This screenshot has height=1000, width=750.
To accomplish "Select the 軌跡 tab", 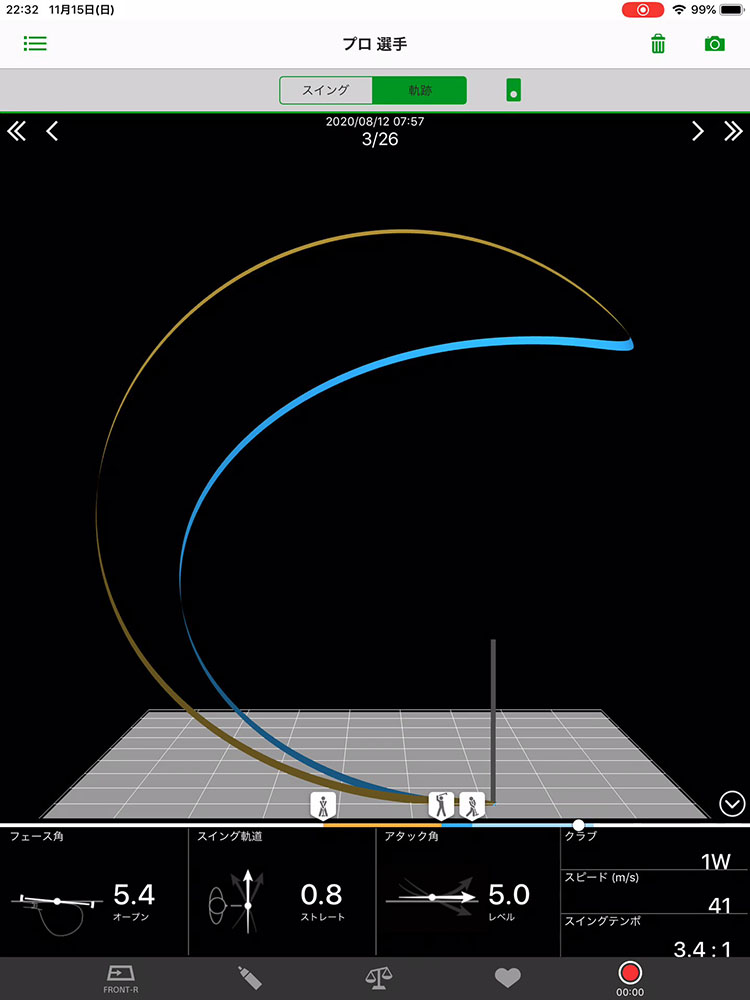I will tap(419, 90).
